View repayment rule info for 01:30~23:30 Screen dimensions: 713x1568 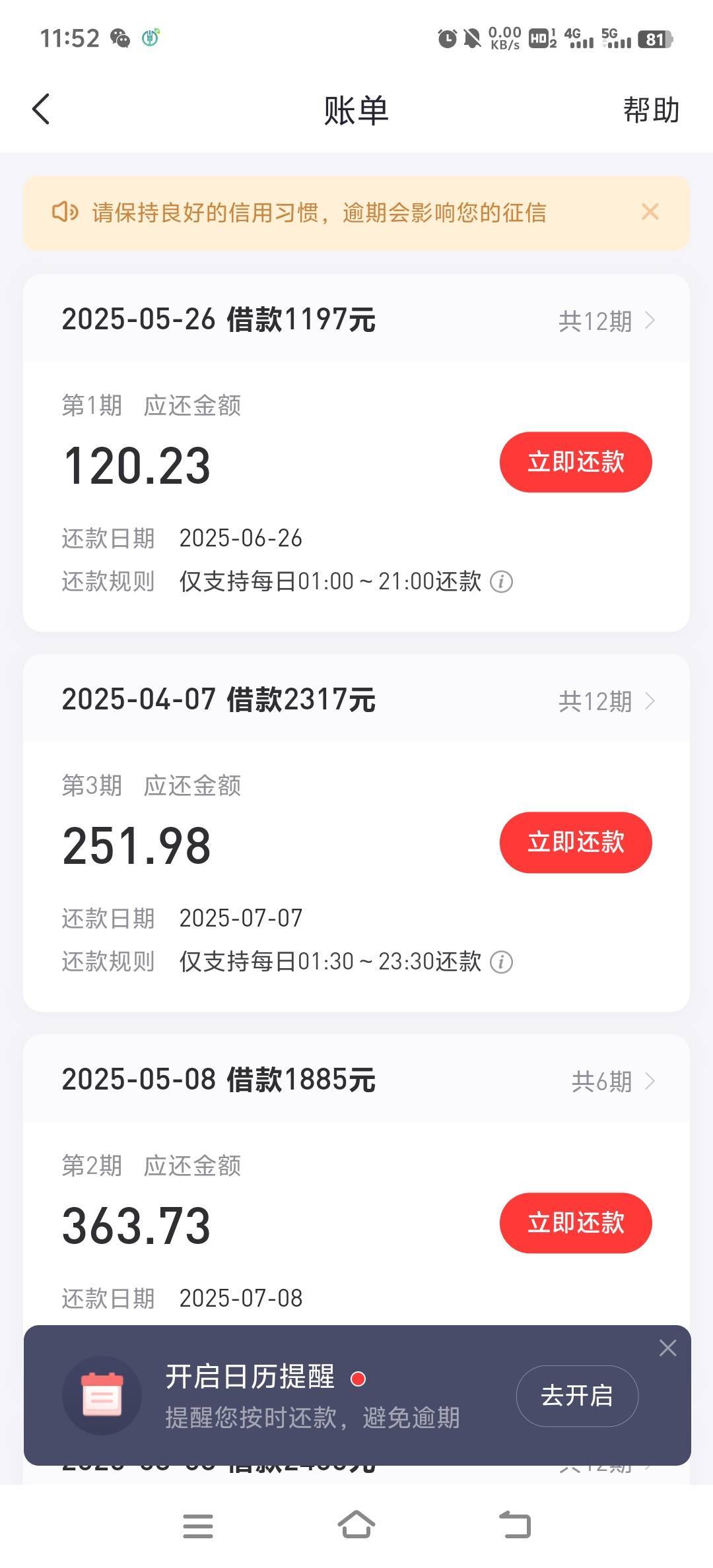[501, 962]
